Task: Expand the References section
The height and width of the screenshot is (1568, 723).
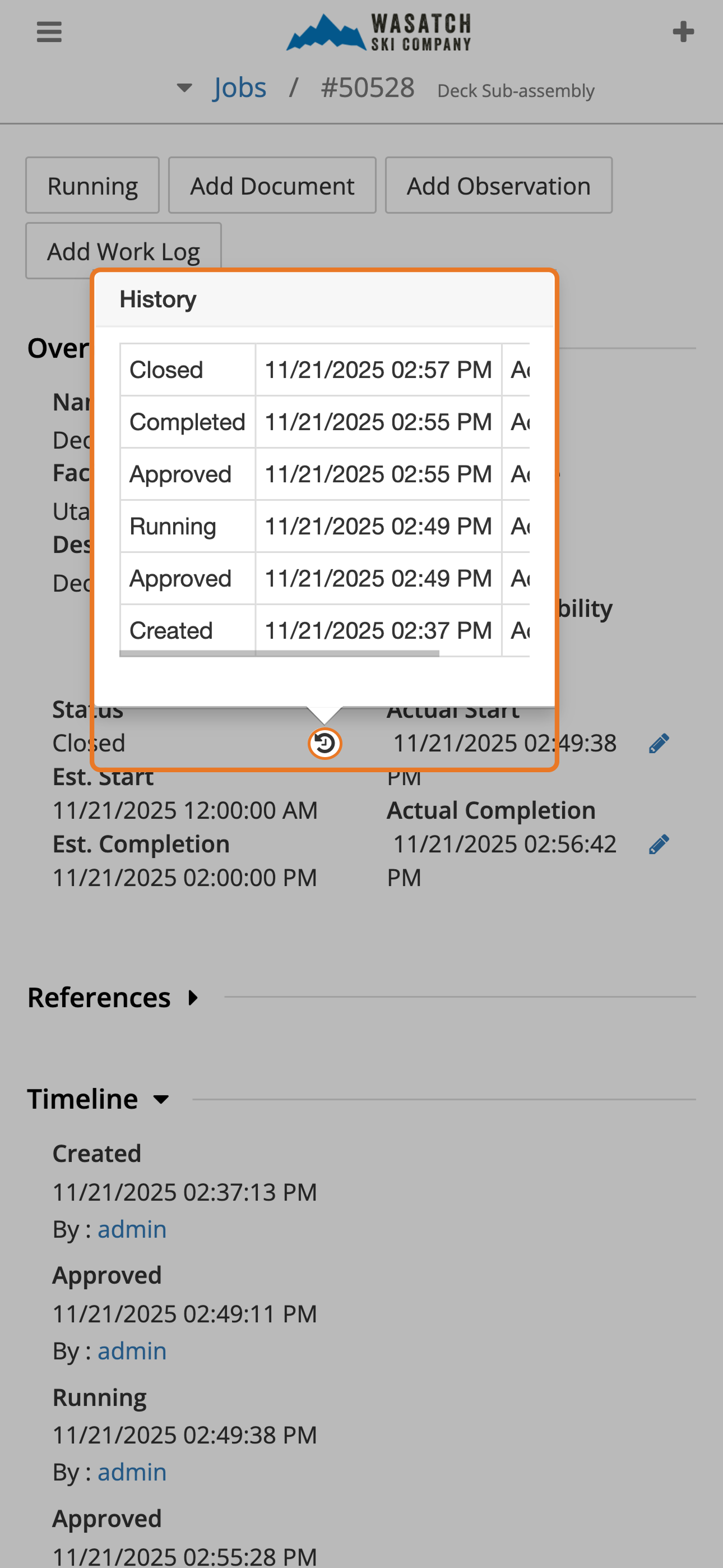Action: (x=193, y=998)
